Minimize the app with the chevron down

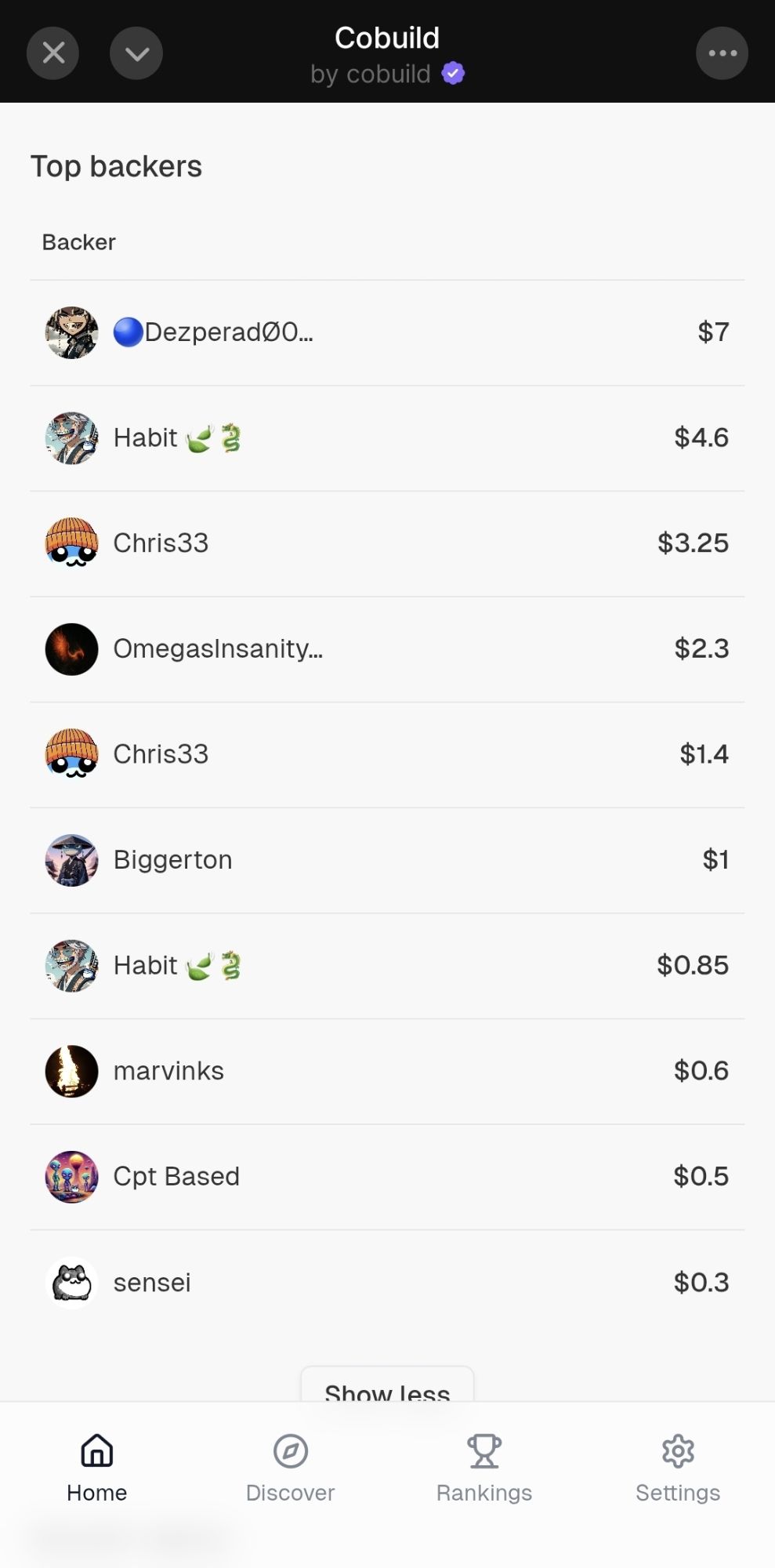(136, 53)
